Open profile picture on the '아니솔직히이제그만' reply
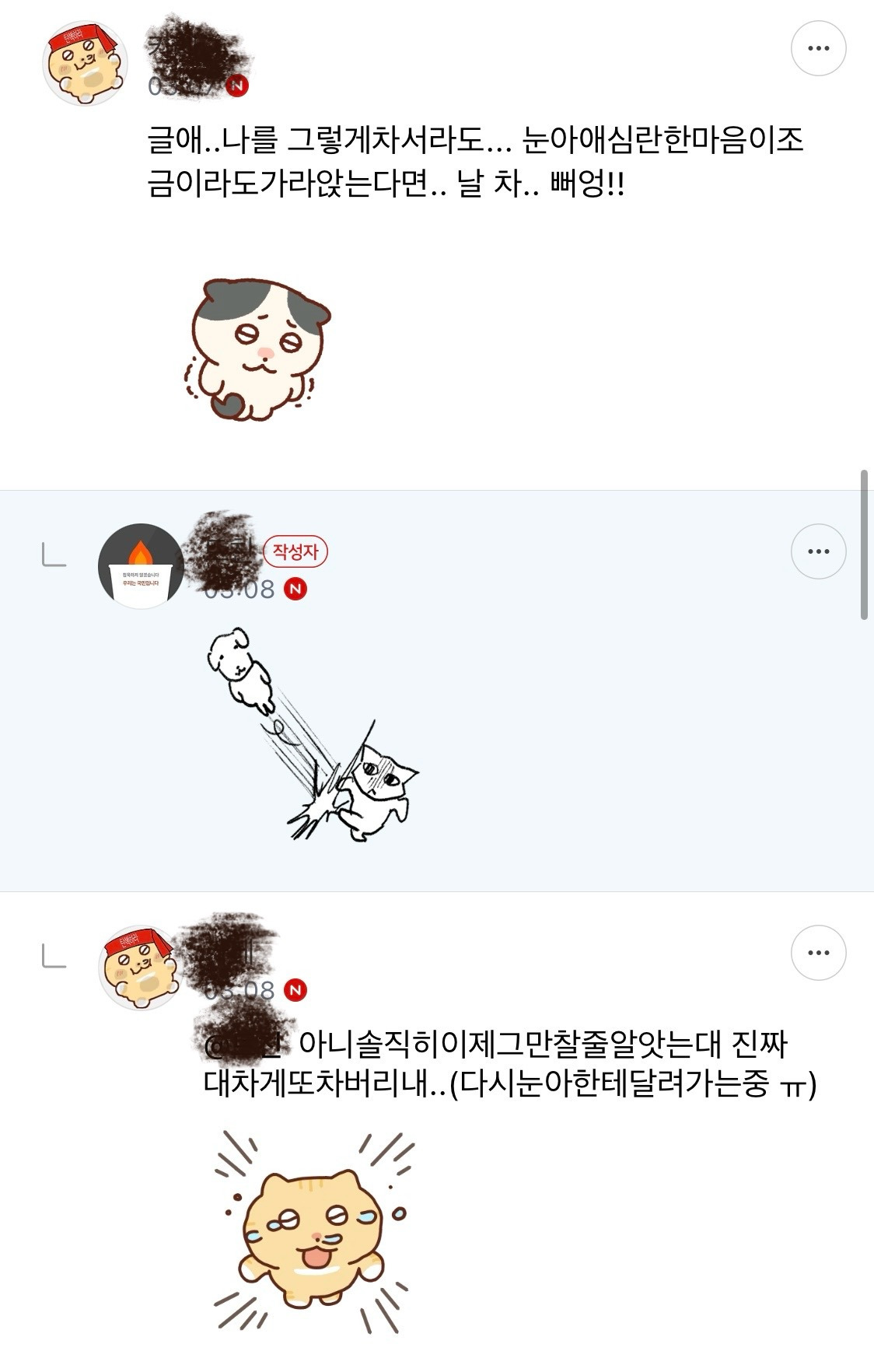Screen dimensions: 874x1372 (141, 968)
